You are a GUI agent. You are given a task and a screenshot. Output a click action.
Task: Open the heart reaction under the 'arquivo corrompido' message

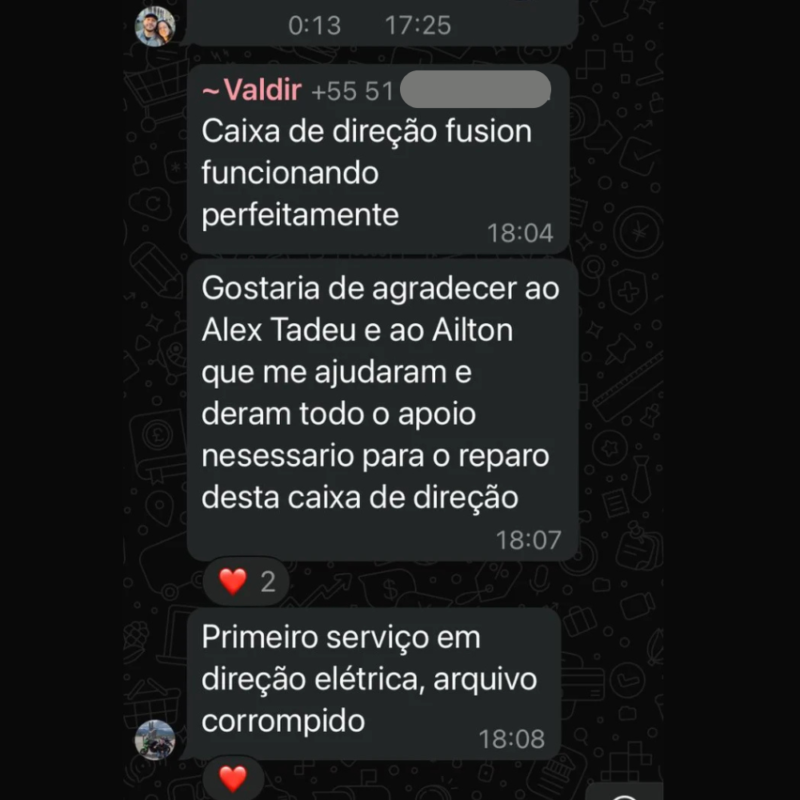click(233, 778)
